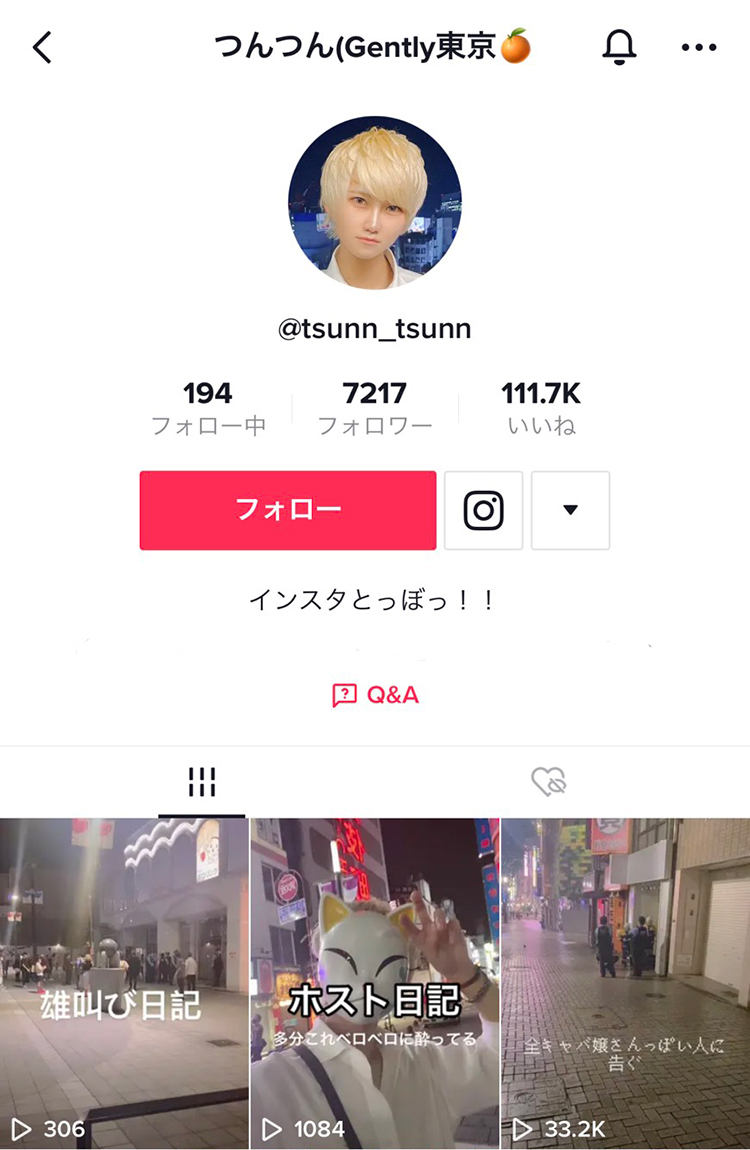This screenshot has width=750, height=1150.
Task: Open the Q&A link
Action: 375,695
